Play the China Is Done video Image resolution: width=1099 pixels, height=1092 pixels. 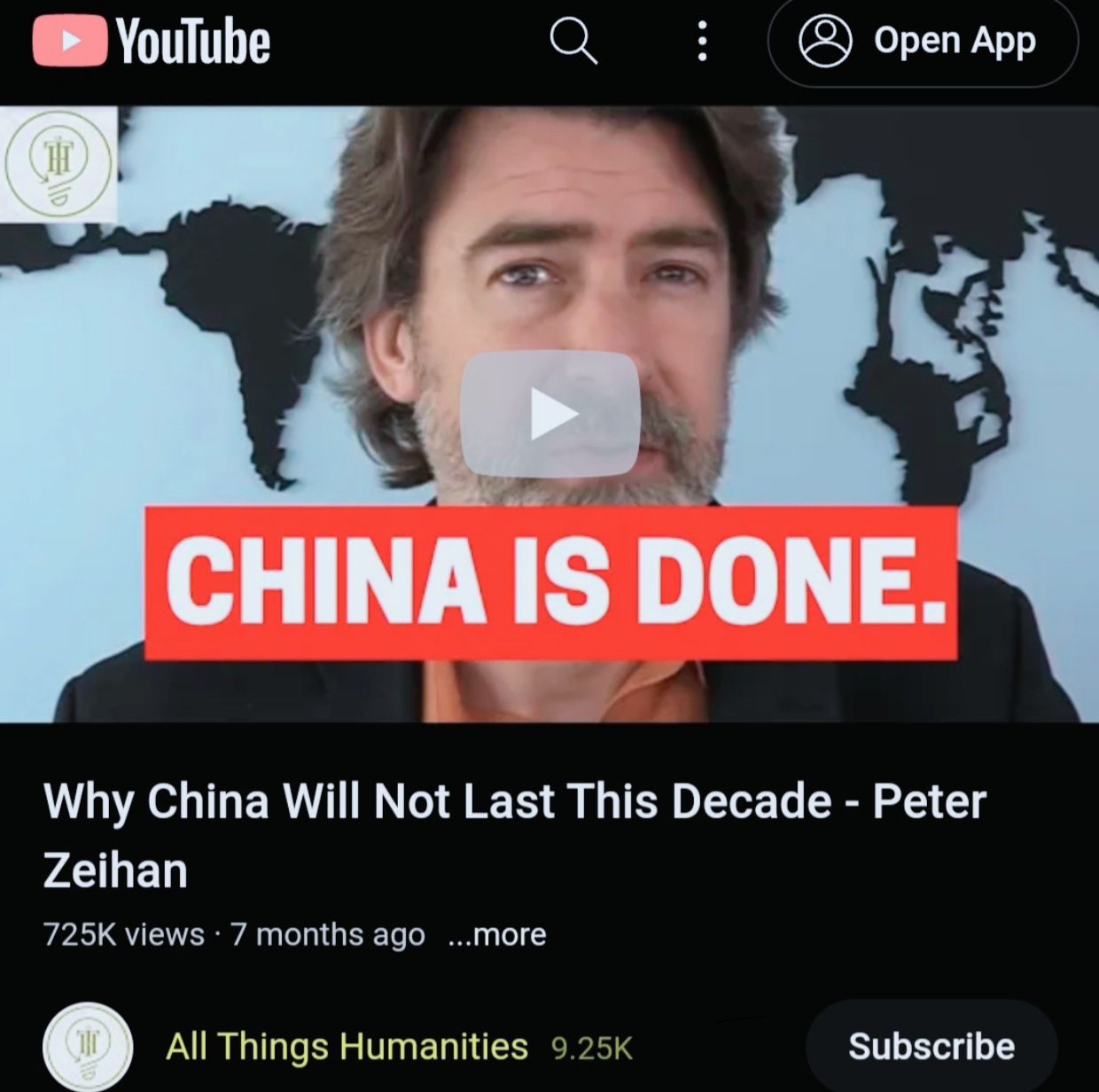pyautogui.click(x=550, y=413)
